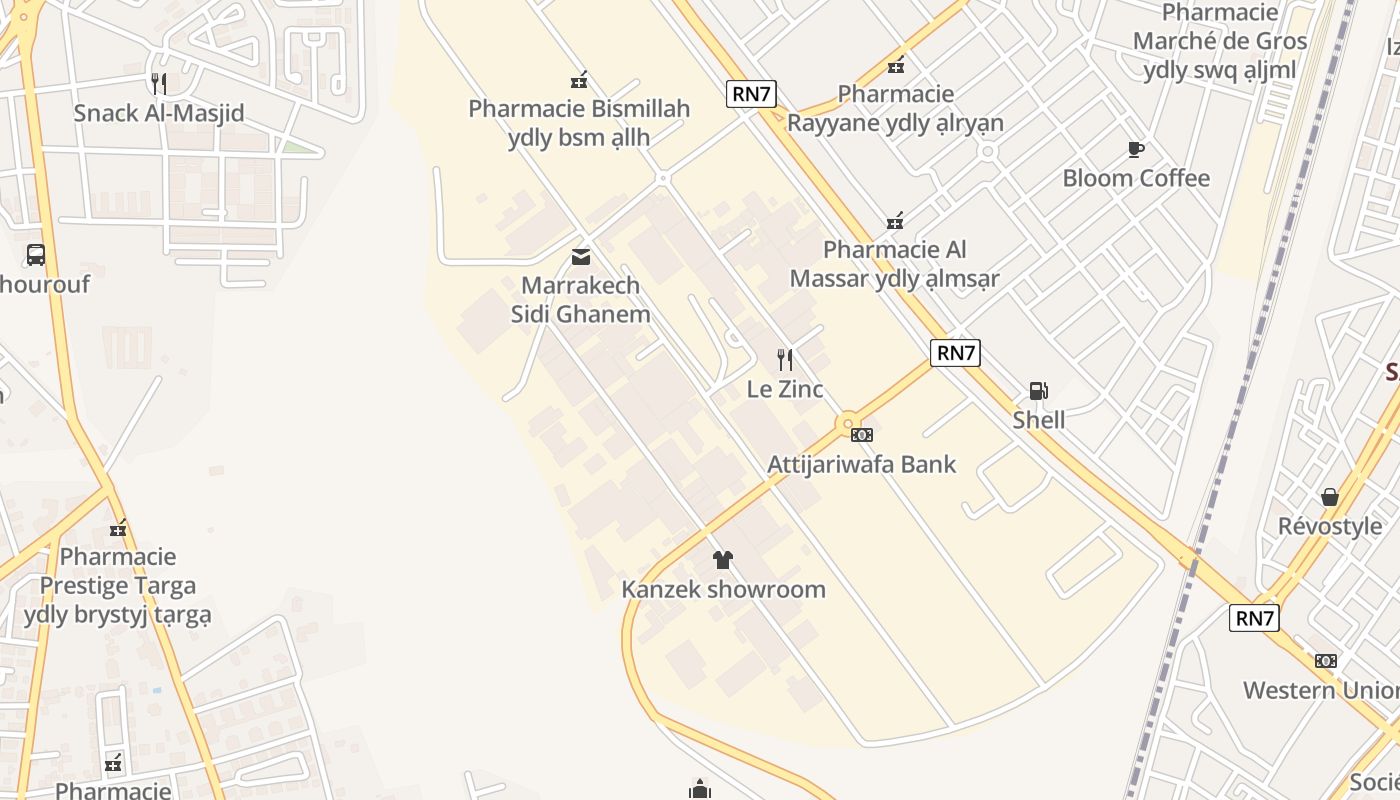Select the Attijariwafa Bank marker

click(x=861, y=435)
